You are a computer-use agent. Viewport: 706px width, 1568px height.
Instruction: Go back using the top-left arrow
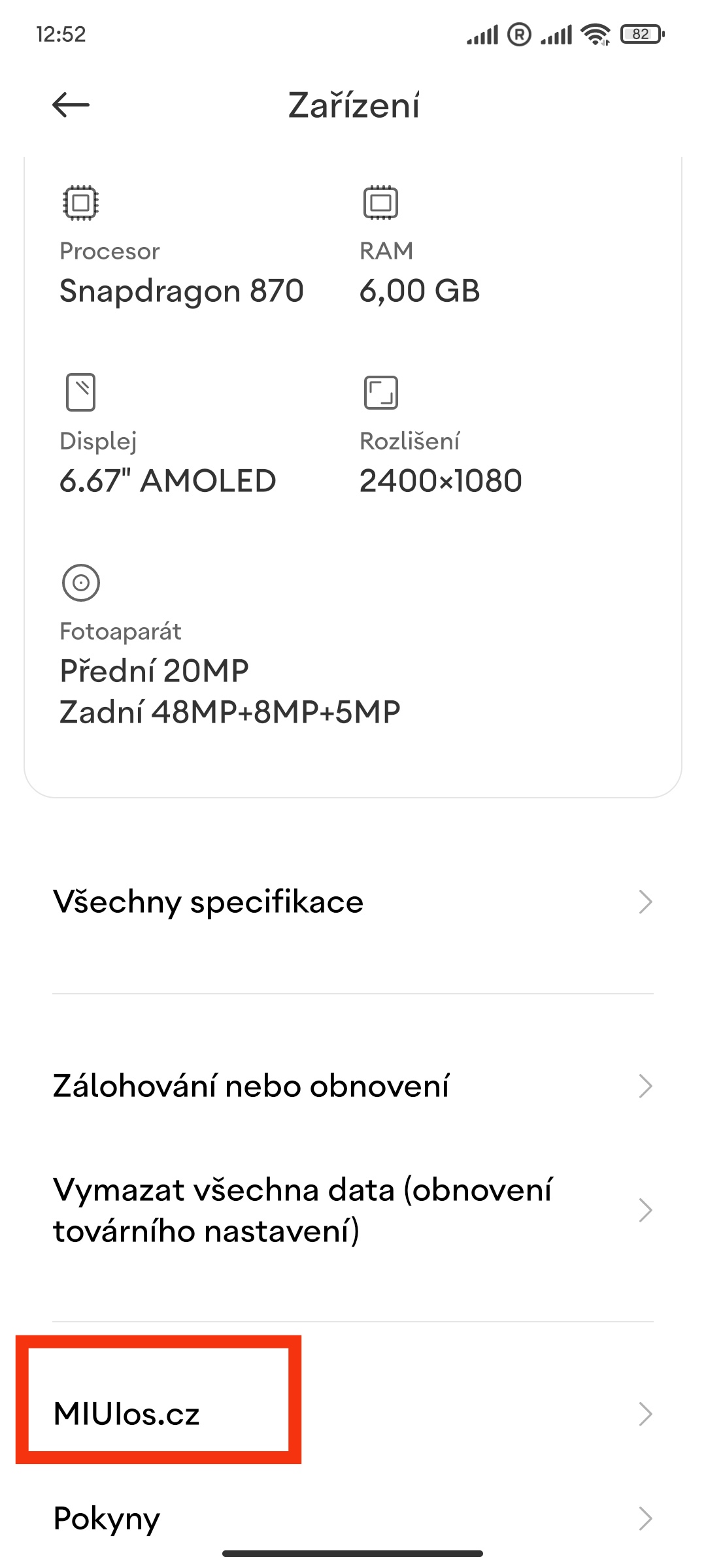[71, 105]
